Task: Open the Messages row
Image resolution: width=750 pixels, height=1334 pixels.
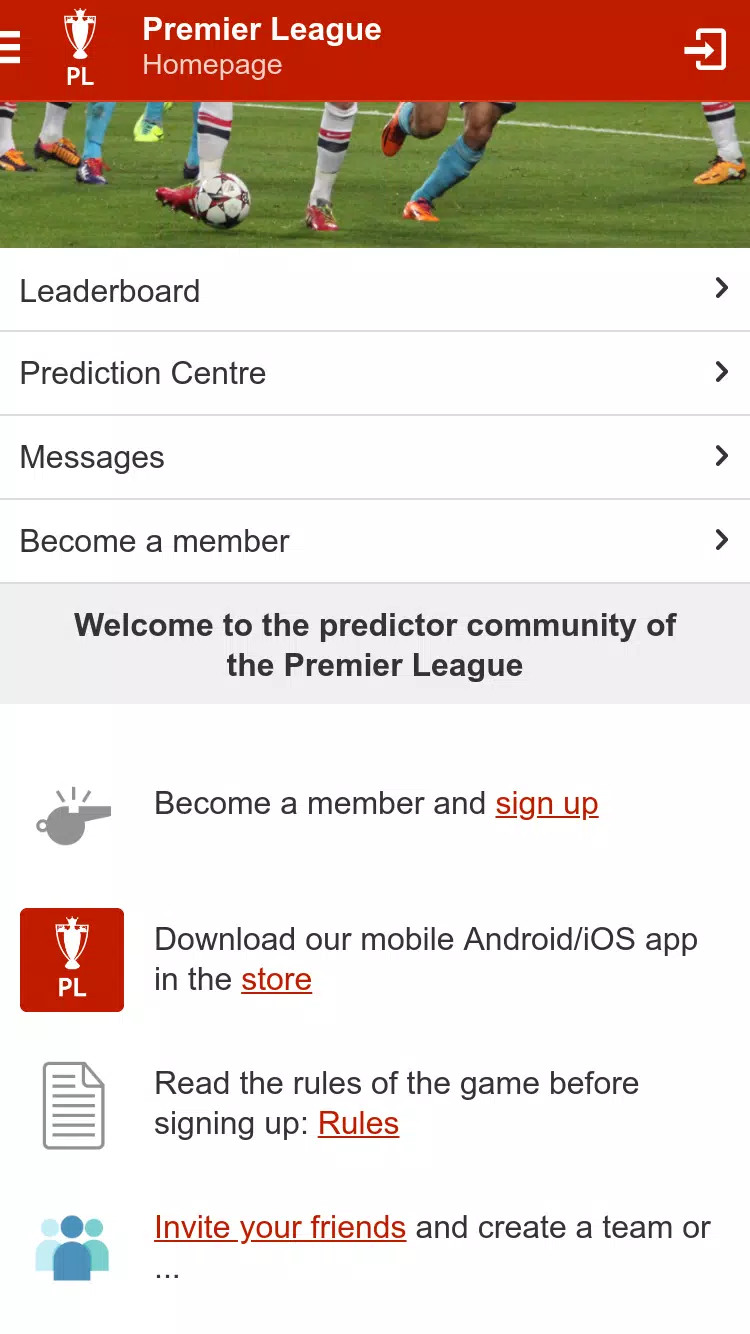Action: click(374, 458)
